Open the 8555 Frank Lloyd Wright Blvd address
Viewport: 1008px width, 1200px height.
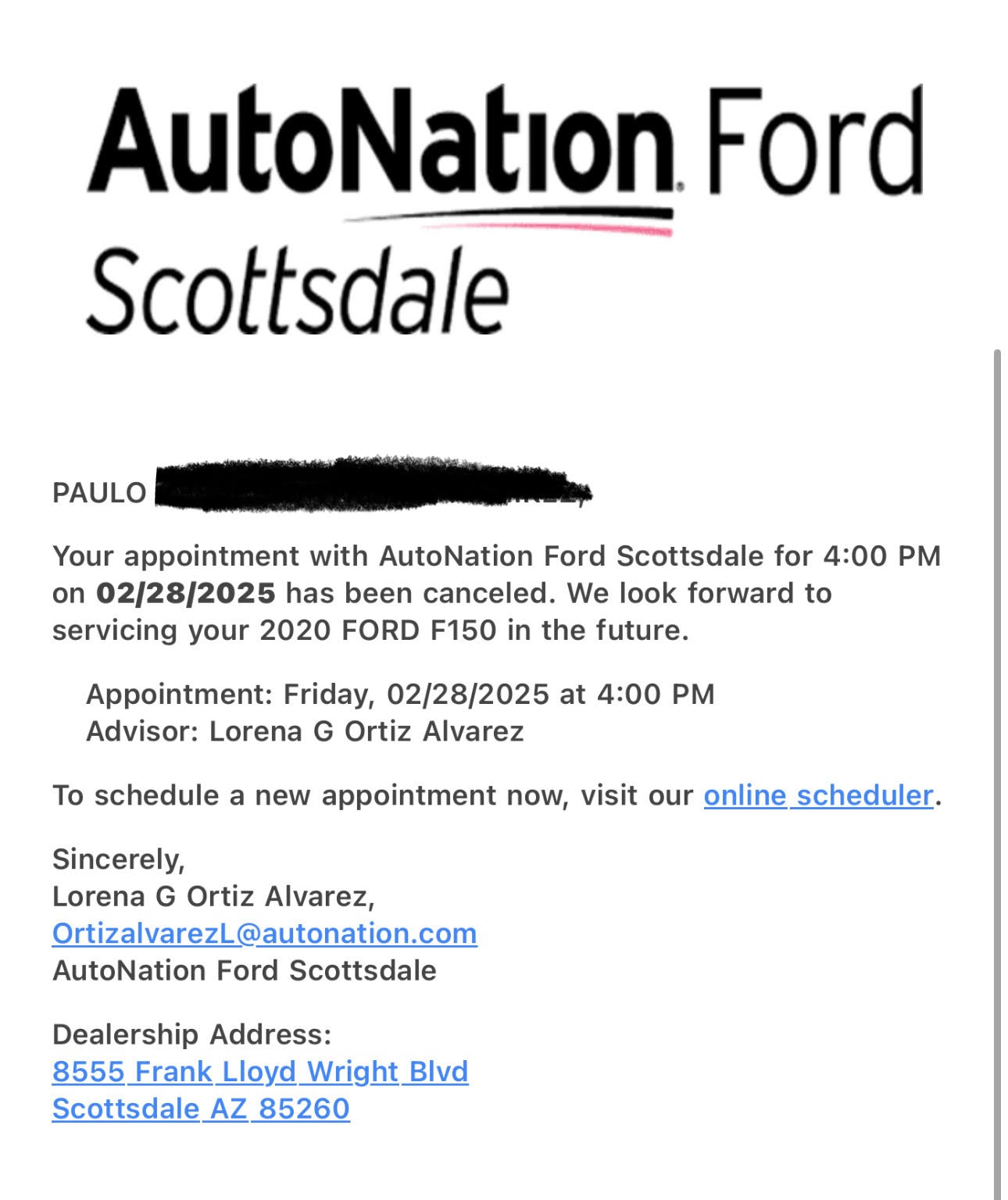(259, 1072)
